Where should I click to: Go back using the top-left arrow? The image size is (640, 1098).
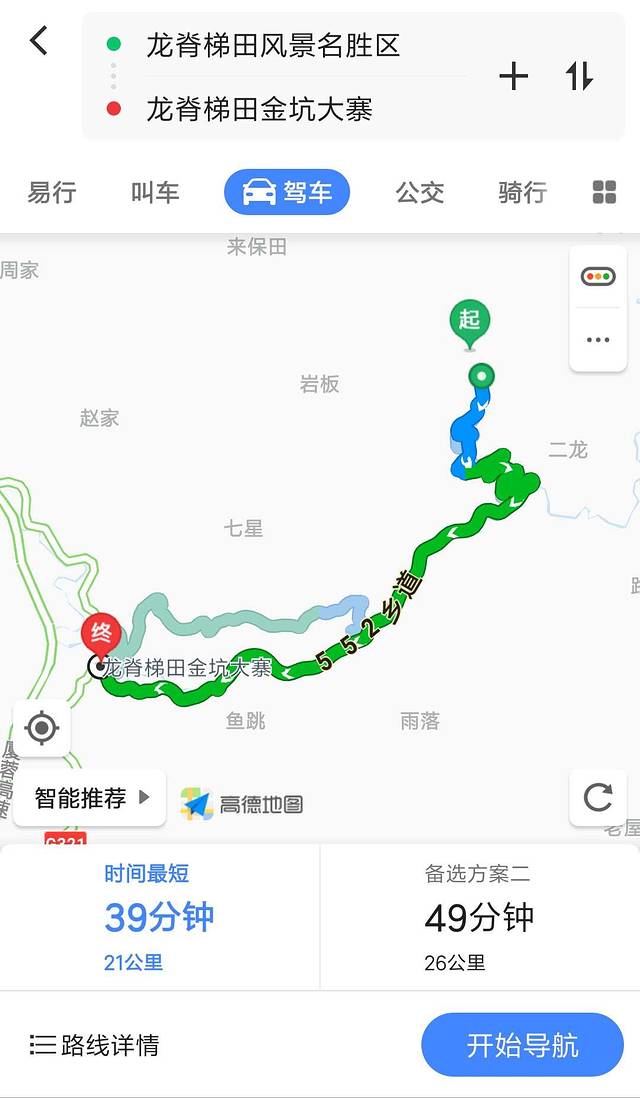(38, 41)
